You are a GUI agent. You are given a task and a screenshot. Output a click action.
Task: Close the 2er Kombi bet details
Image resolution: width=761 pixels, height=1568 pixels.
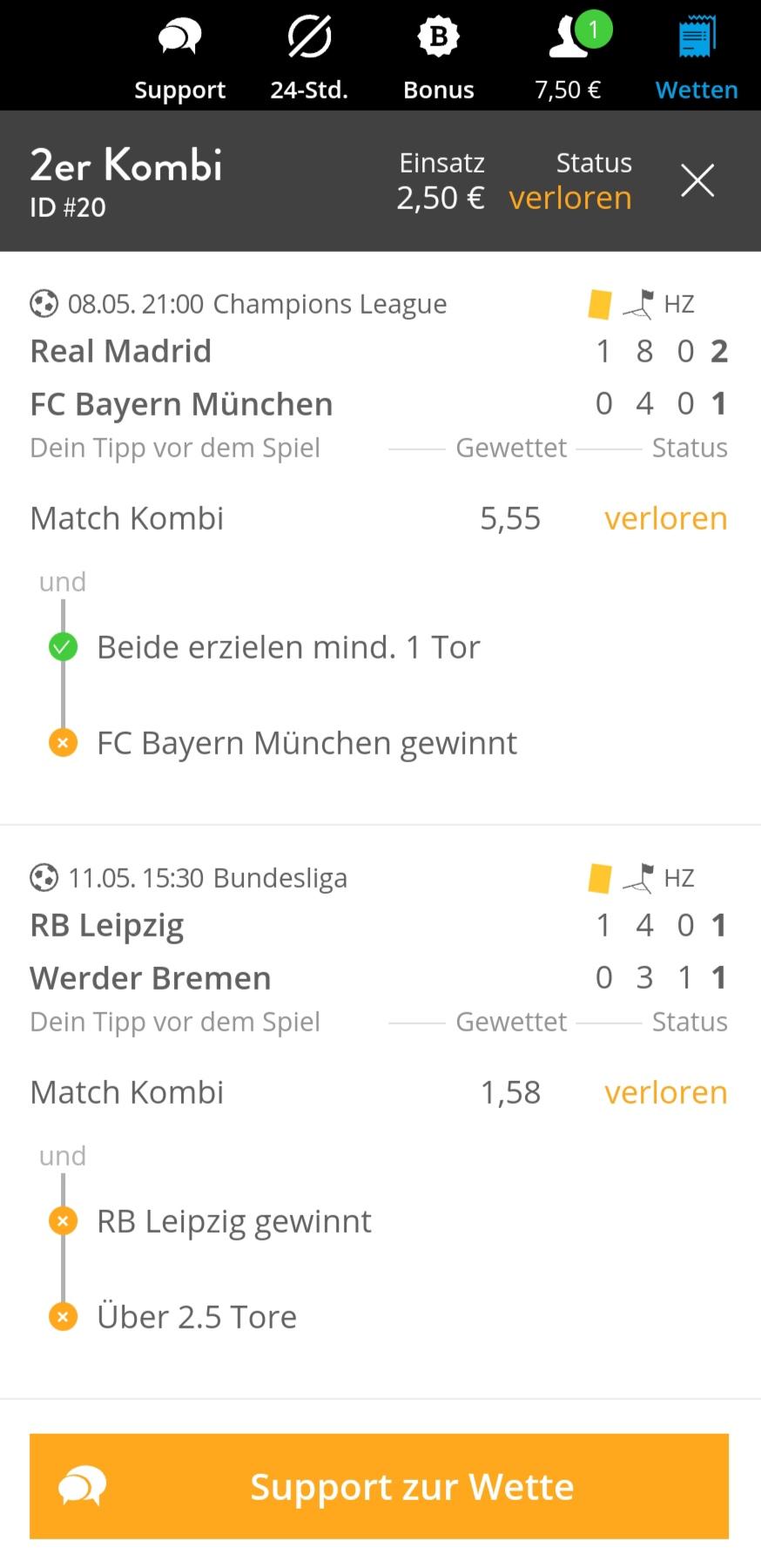tap(697, 181)
